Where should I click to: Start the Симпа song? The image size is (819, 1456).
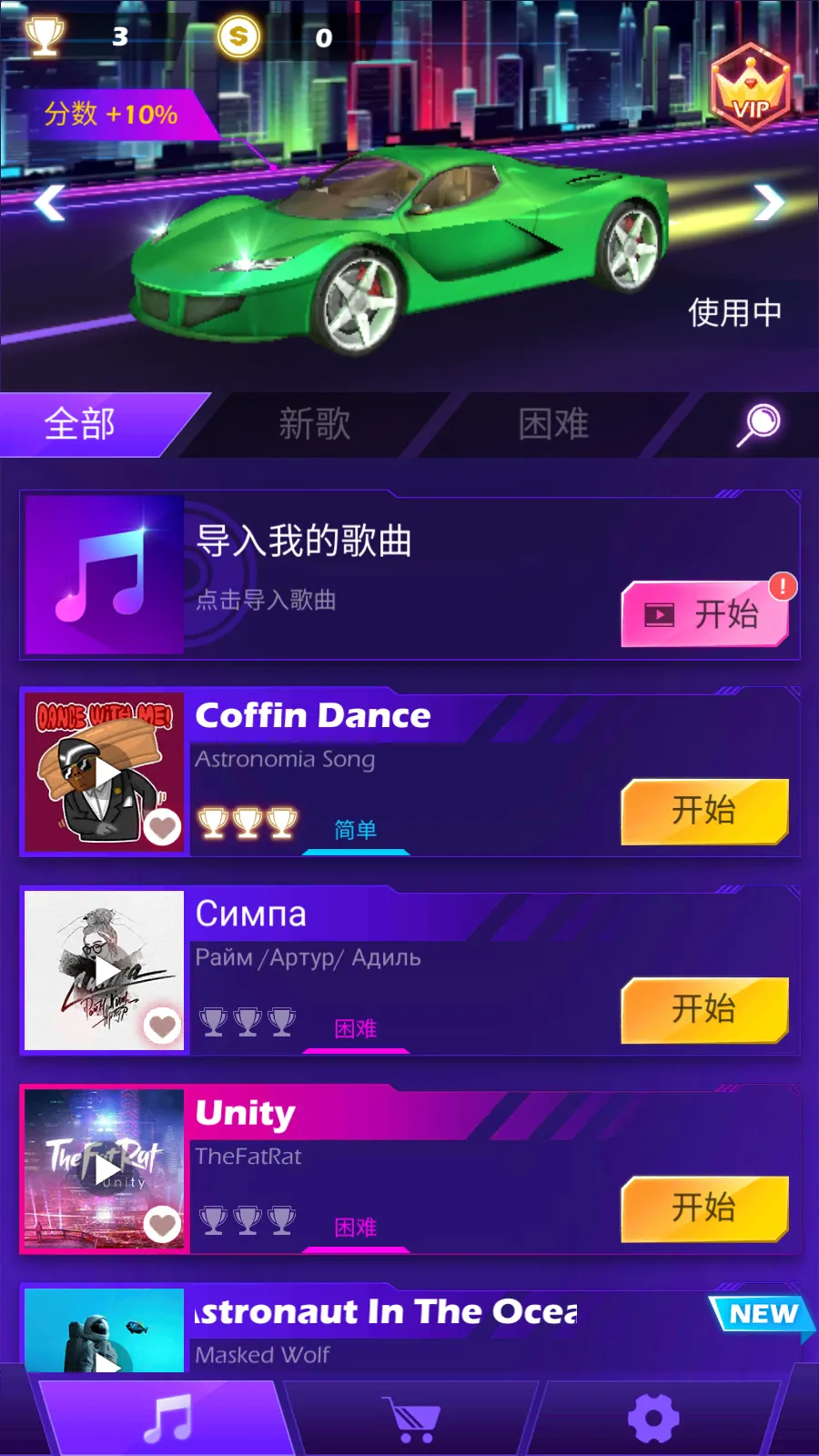(x=704, y=1009)
